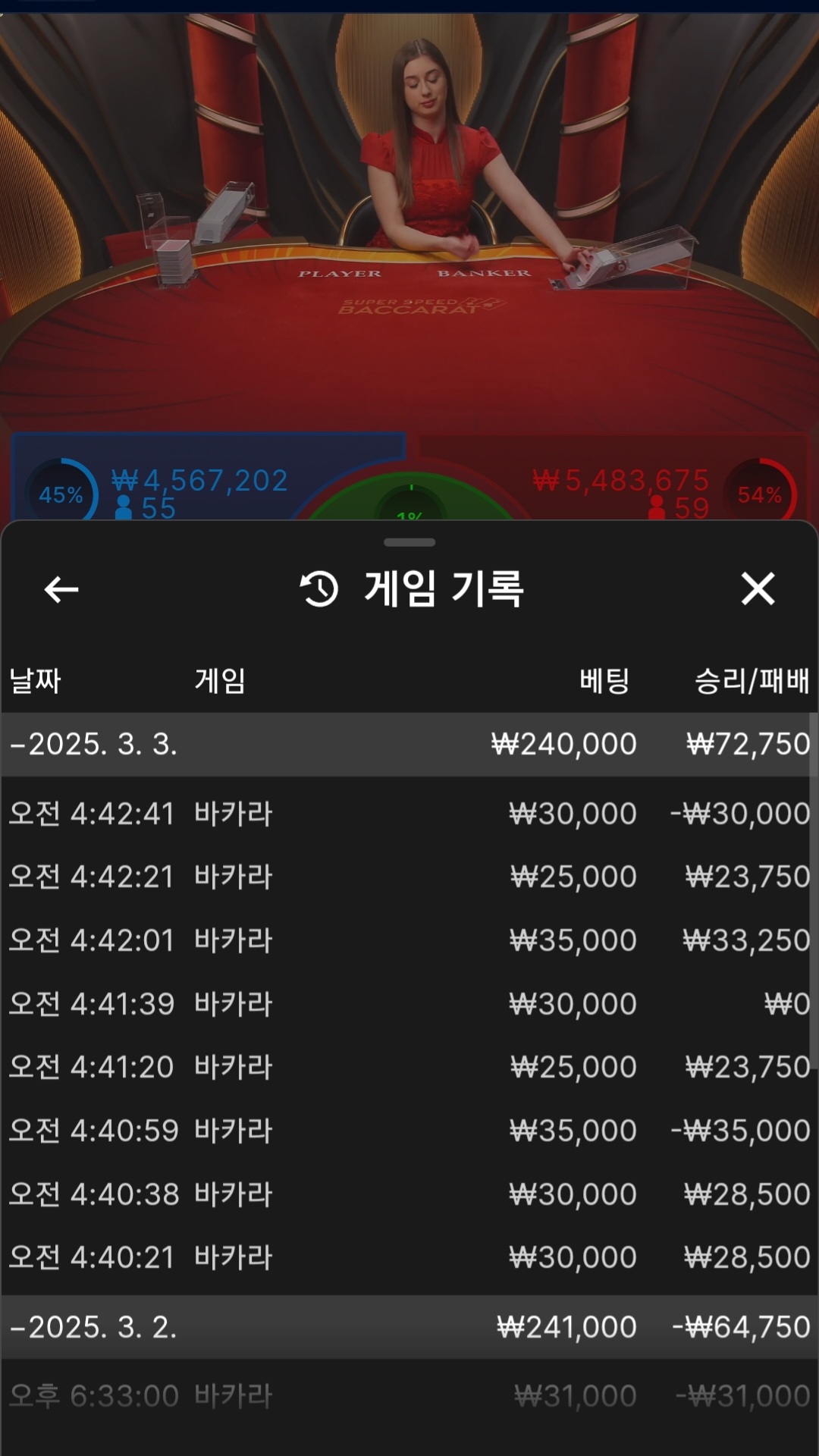View the 오전 4:40:59 바카라 round details
819x1456 pixels.
click(x=409, y=1131)
